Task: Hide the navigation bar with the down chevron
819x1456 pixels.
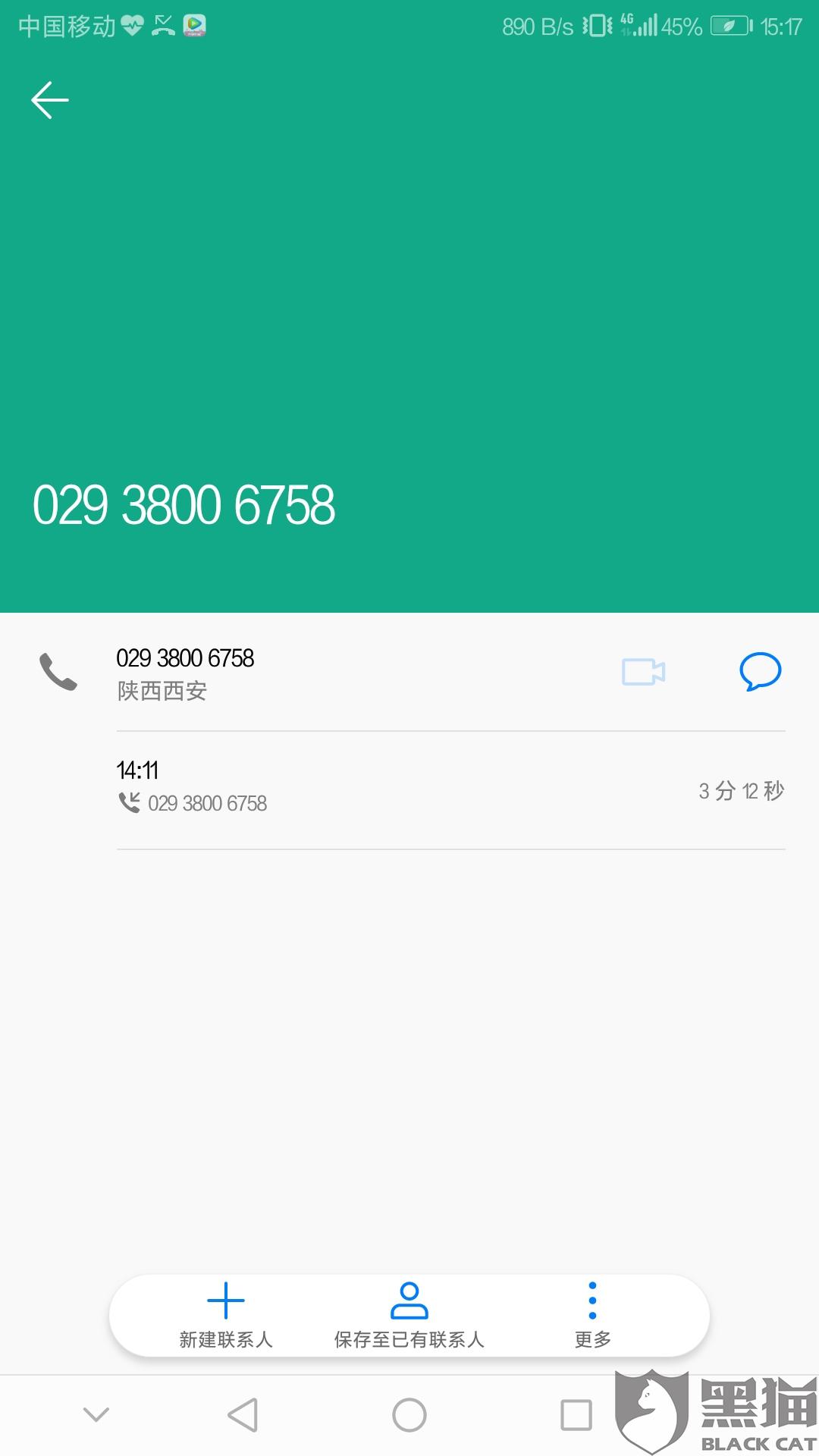Action: tap(96, 1414)
